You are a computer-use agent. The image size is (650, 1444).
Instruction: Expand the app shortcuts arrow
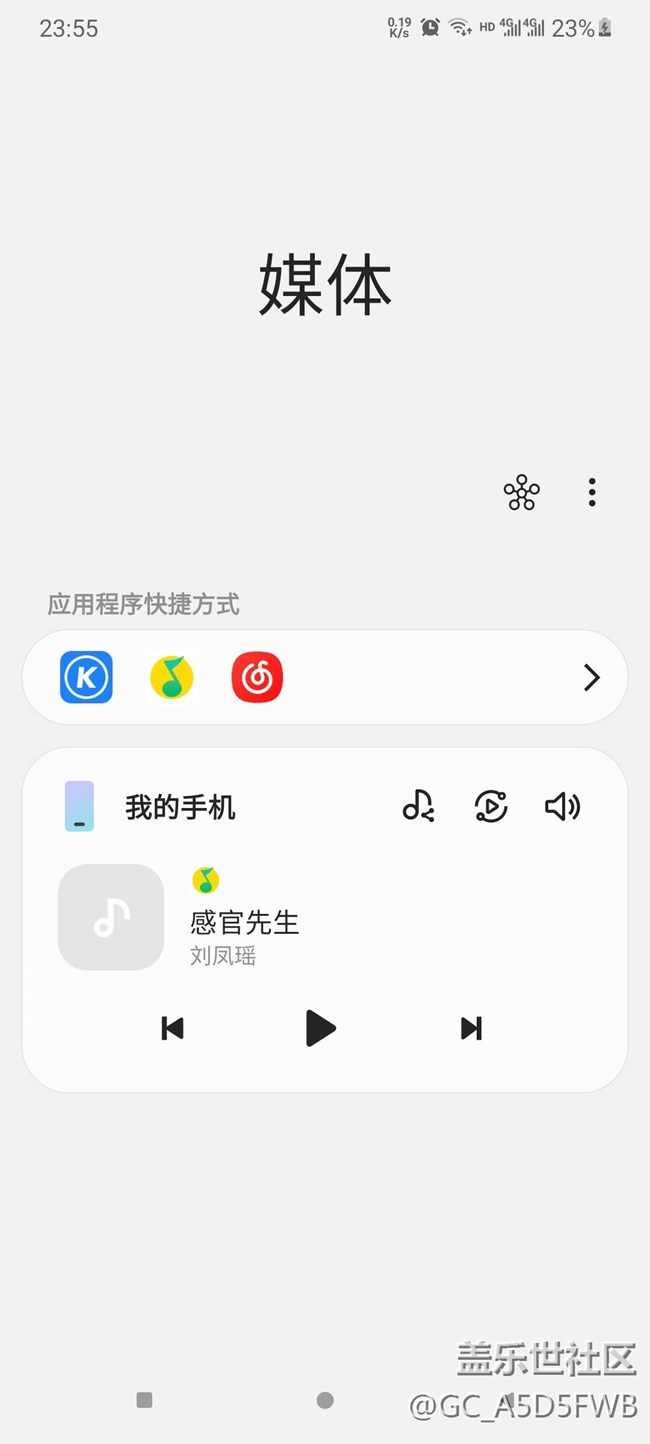(x=591, y=678)
